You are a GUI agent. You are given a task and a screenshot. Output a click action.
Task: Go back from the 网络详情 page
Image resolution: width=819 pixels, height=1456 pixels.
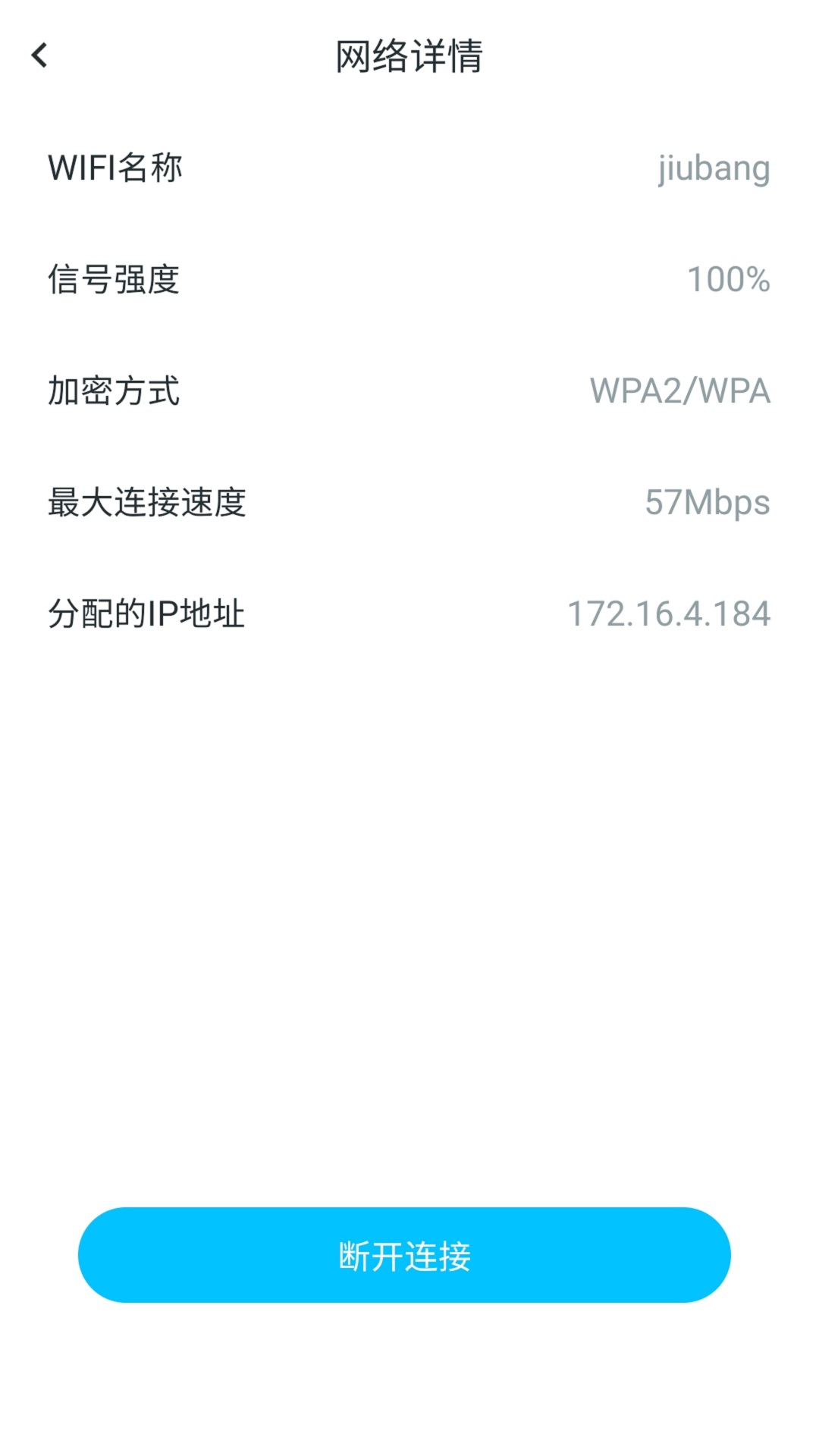click(x=39, y=55)
